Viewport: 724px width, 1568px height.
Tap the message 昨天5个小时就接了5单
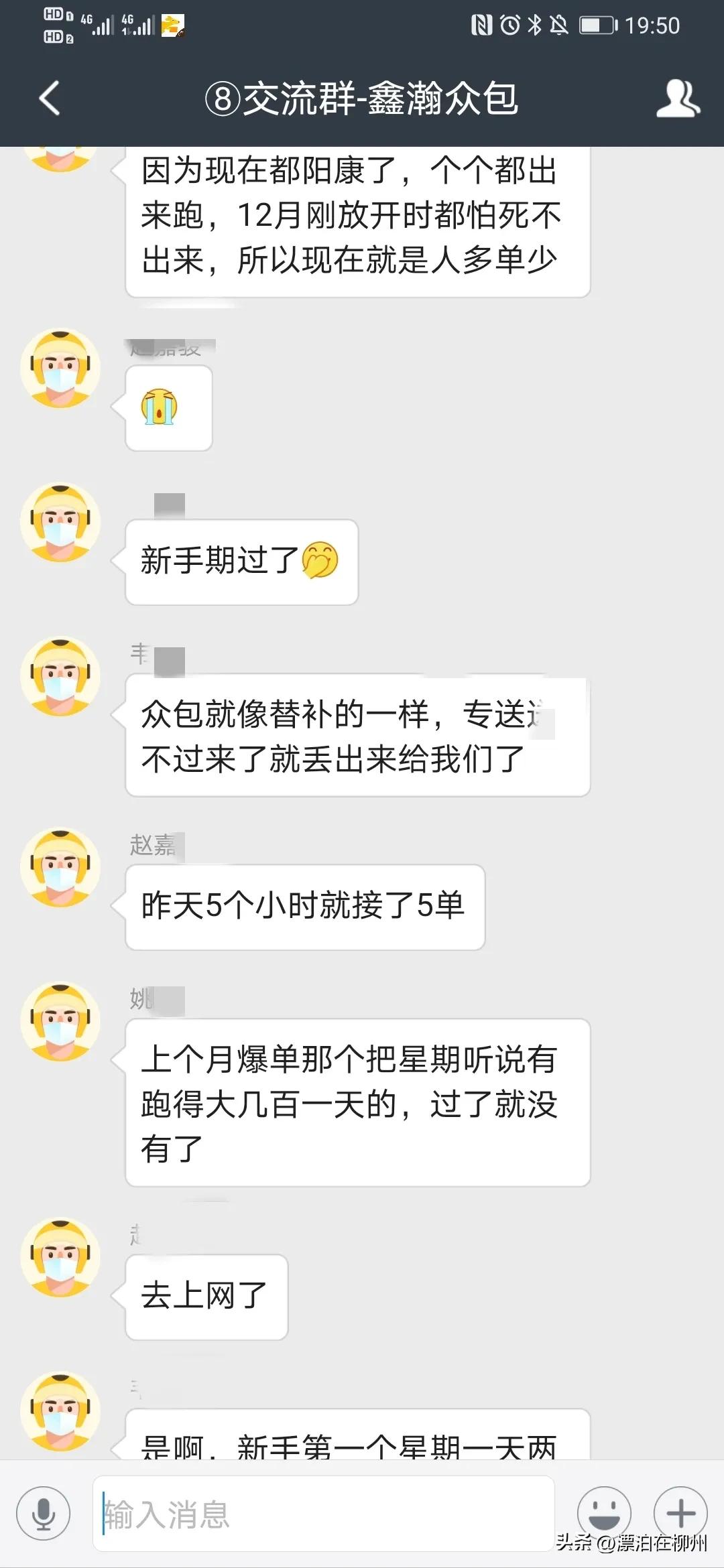pos(303,906)
